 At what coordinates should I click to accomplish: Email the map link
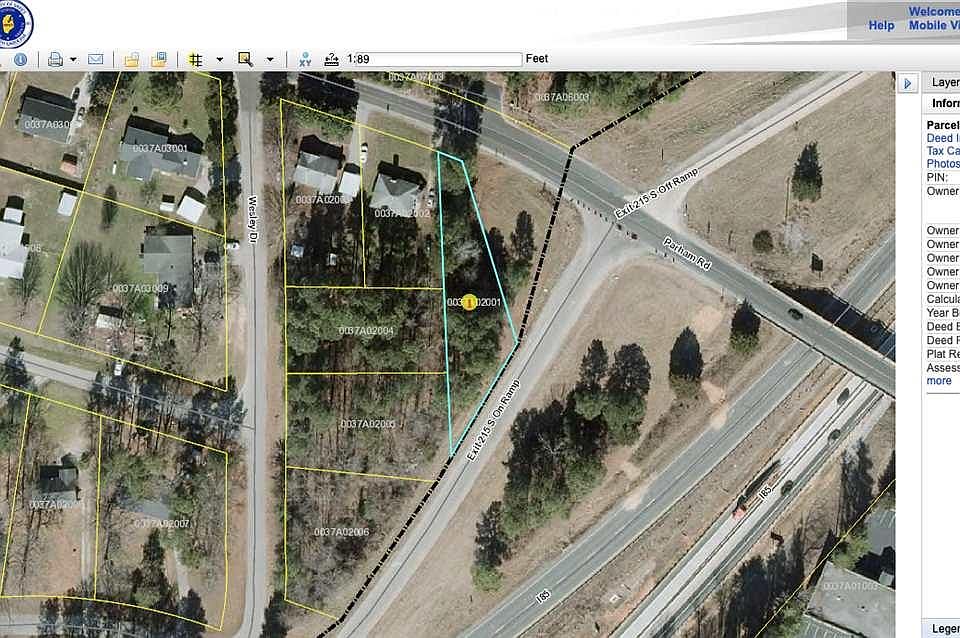click(x=96, y=59)
